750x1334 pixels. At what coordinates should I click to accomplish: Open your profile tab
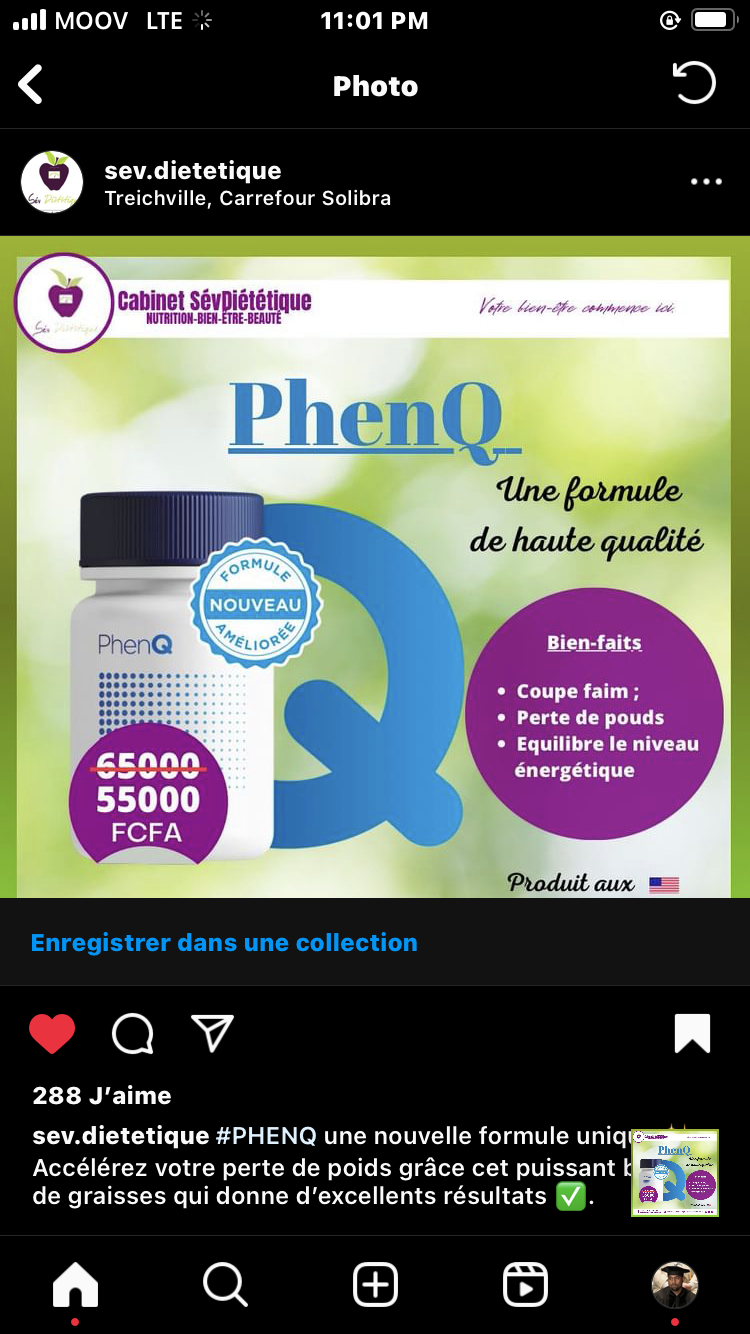[675, 1284]
